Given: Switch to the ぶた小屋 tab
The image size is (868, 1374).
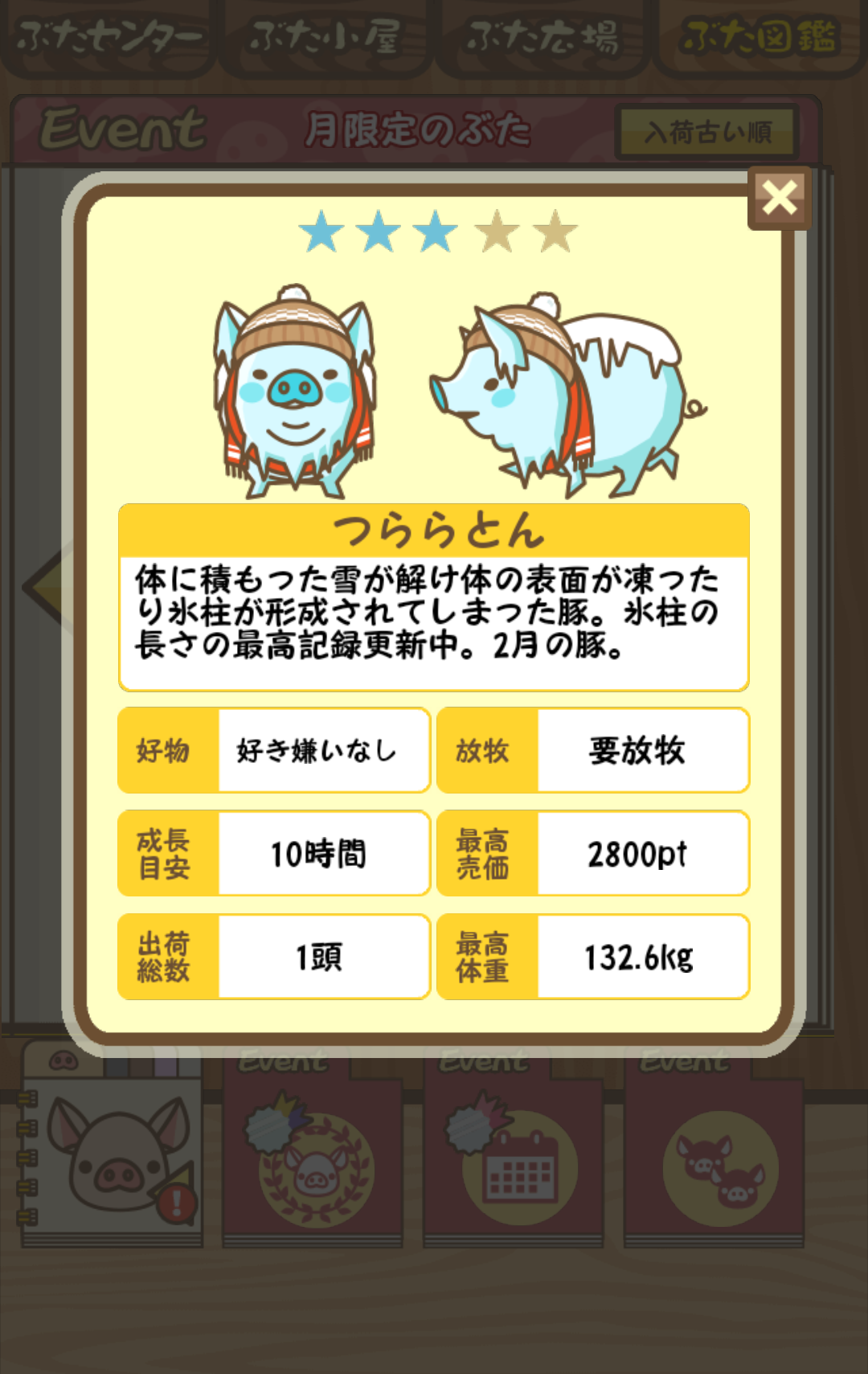Looking at the screenshot, I should coord(325,38).
